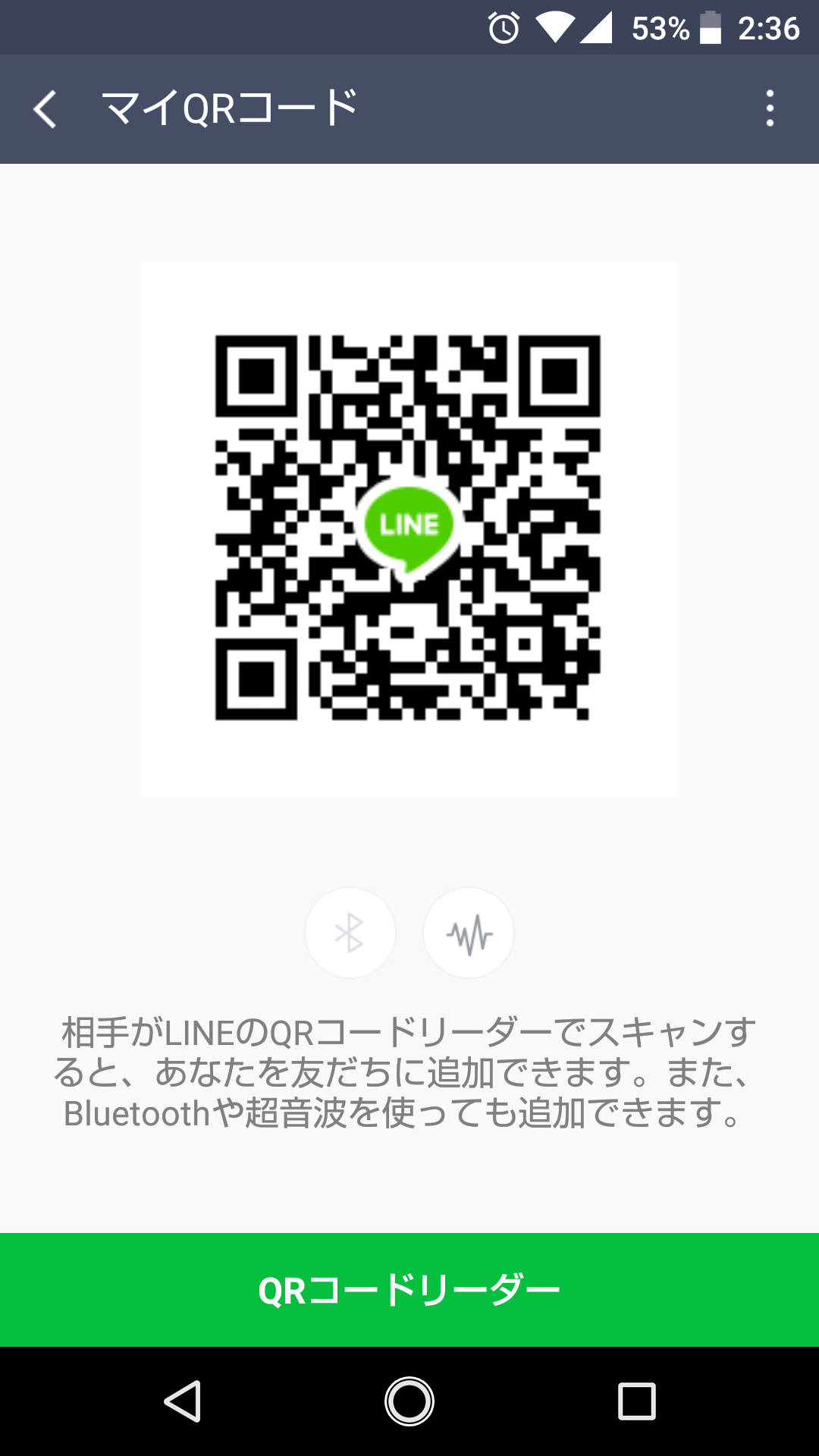Tap the system home button
819x1456 pixels.
pyautogui.click(x=409, y=1401)
